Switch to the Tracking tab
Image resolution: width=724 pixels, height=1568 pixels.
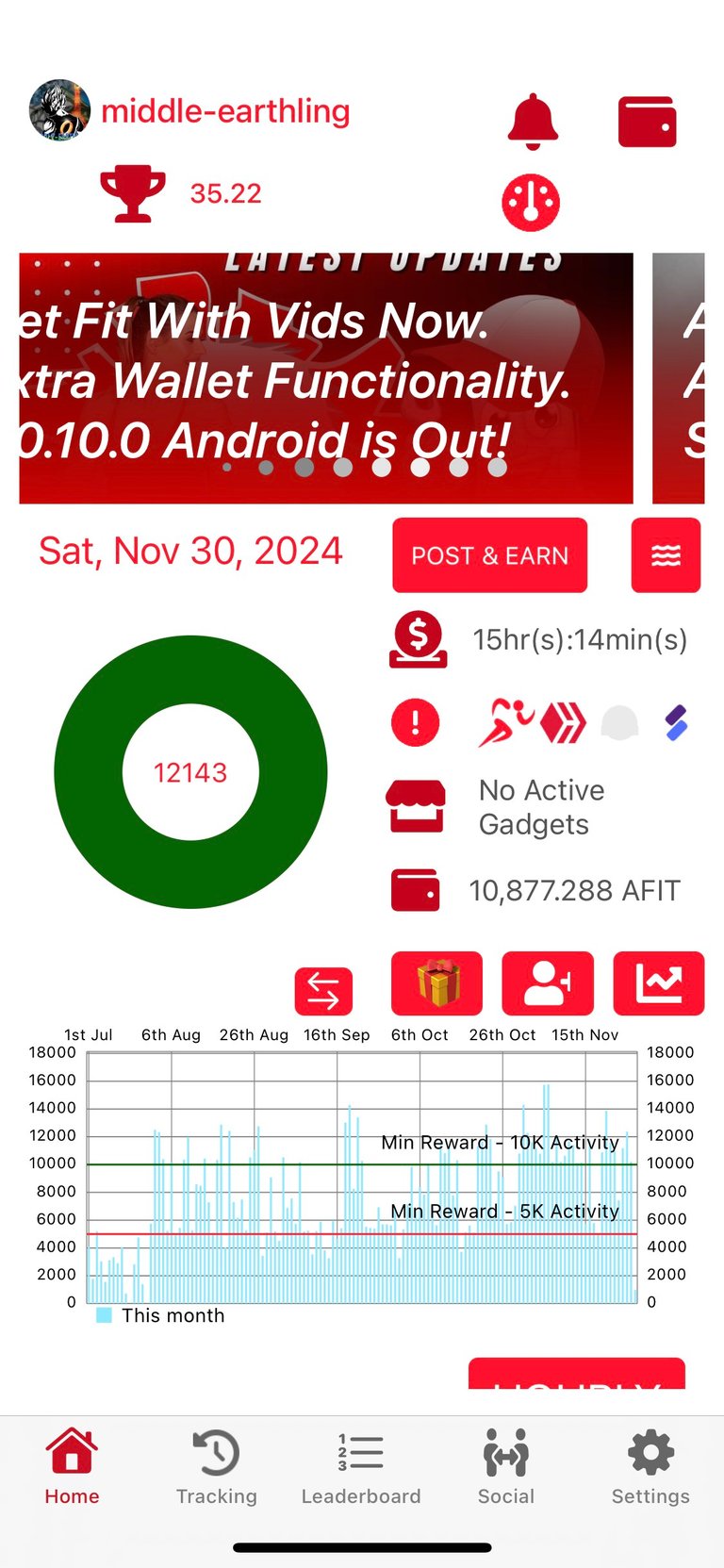point(217,1467)
